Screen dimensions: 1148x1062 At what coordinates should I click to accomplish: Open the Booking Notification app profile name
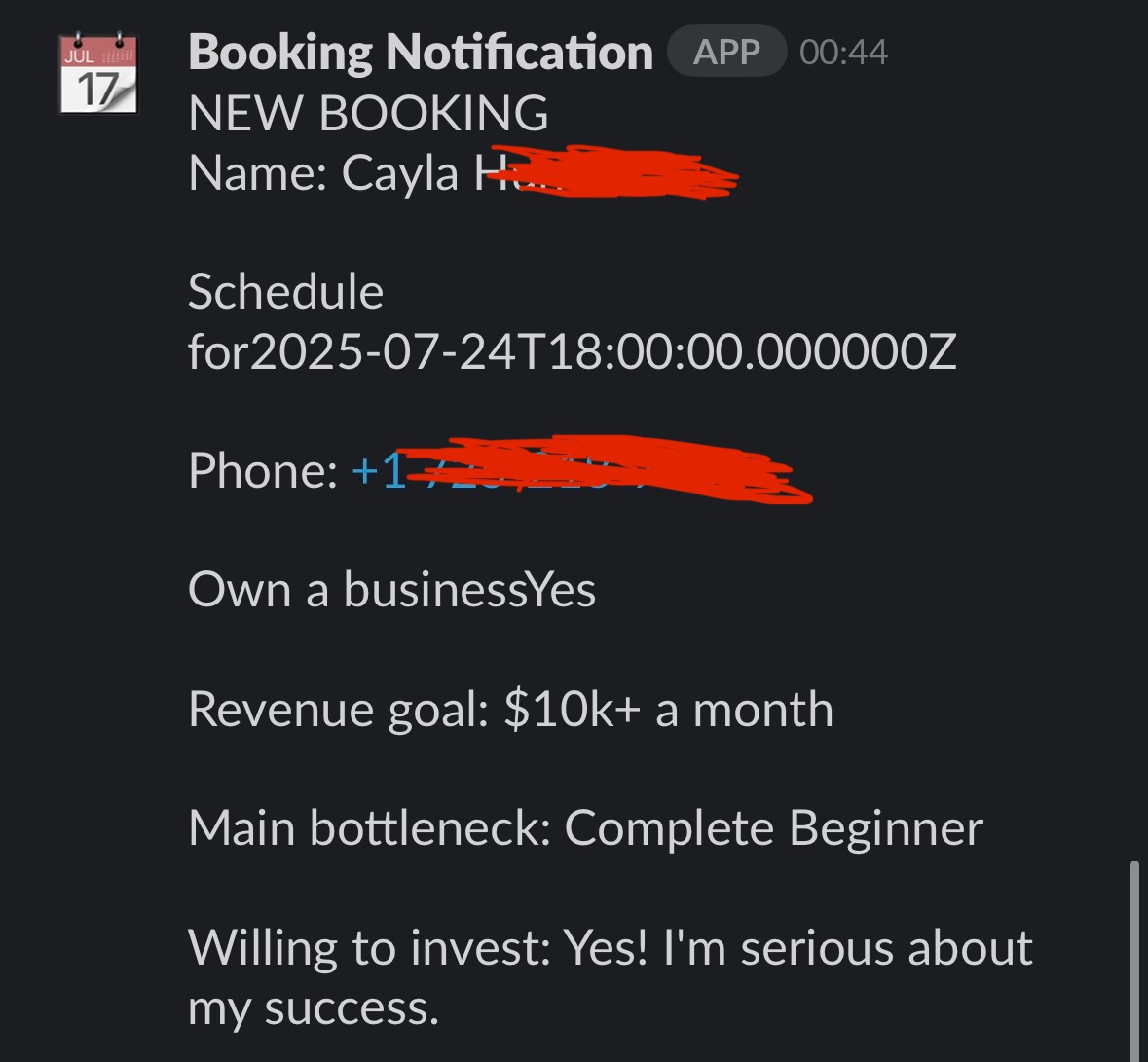pos(420,53)
